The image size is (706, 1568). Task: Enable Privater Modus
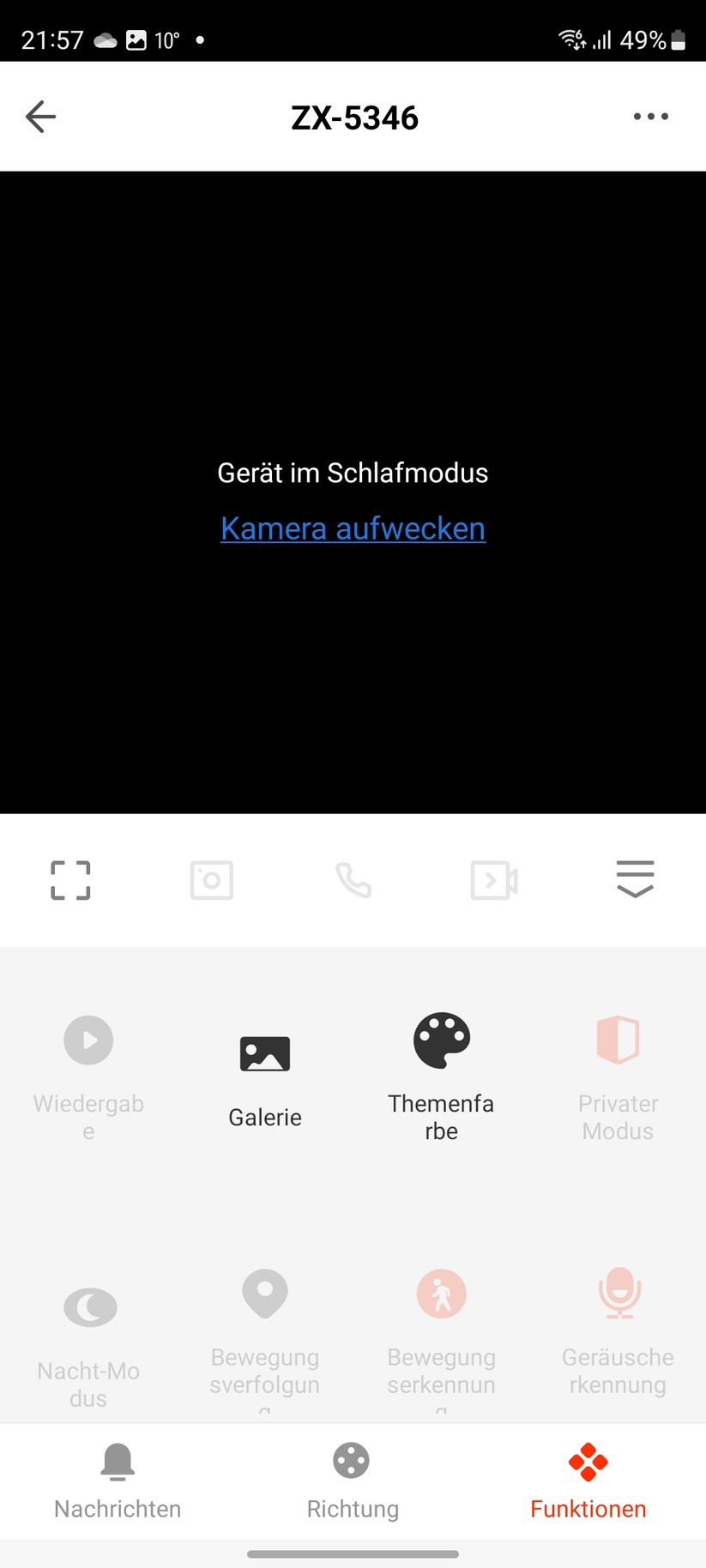618,1072
